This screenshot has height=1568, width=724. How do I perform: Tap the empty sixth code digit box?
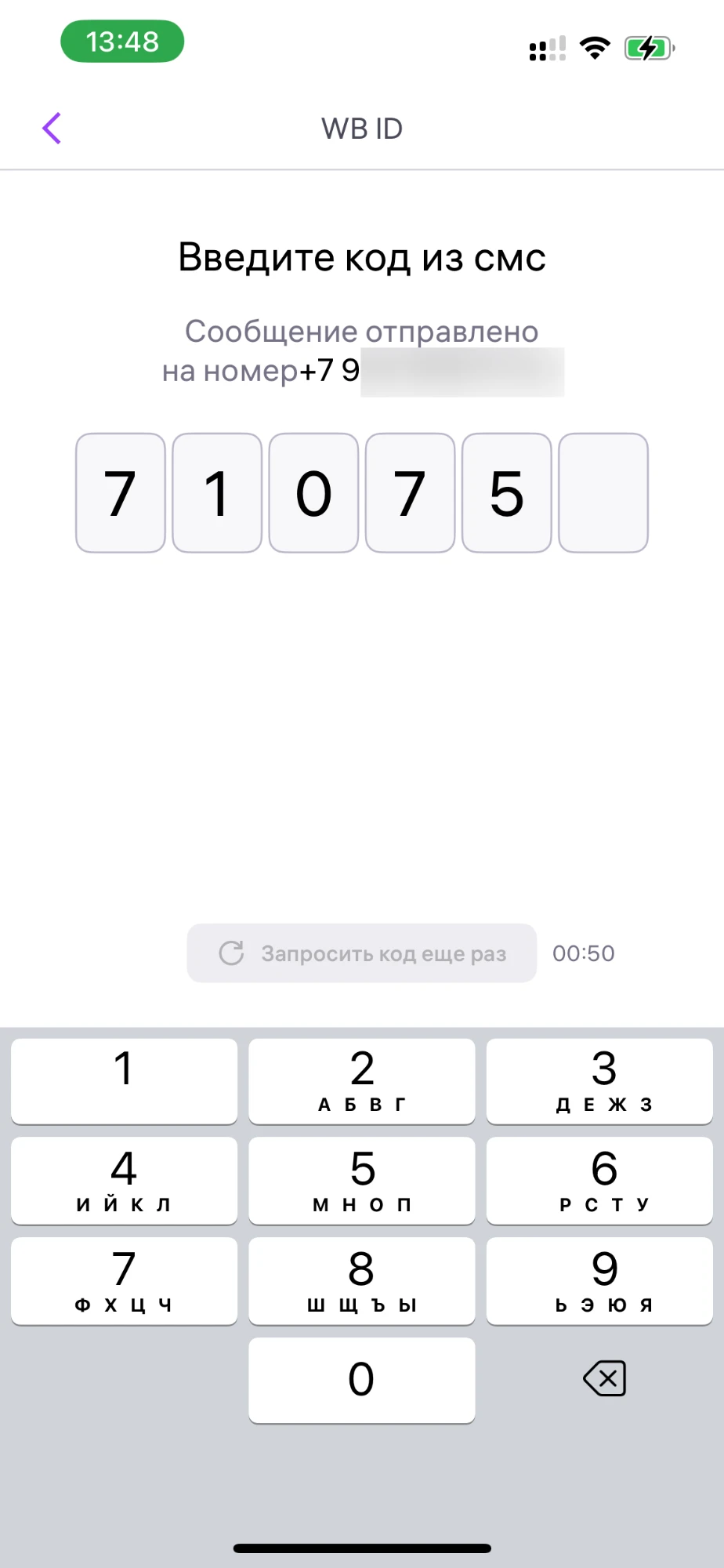pos(603,493)
